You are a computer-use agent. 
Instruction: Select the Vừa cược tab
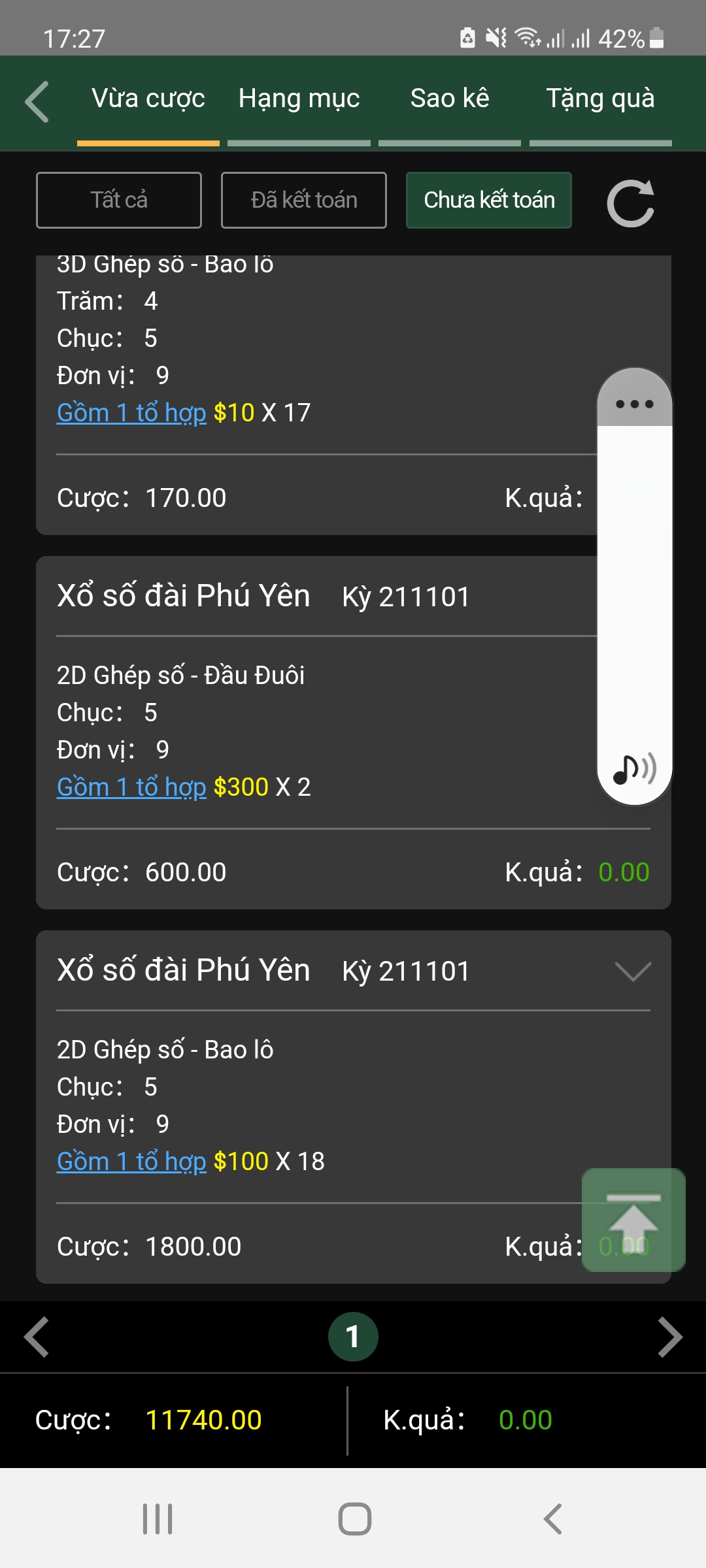pyautogui.click(x=148, y=99)
